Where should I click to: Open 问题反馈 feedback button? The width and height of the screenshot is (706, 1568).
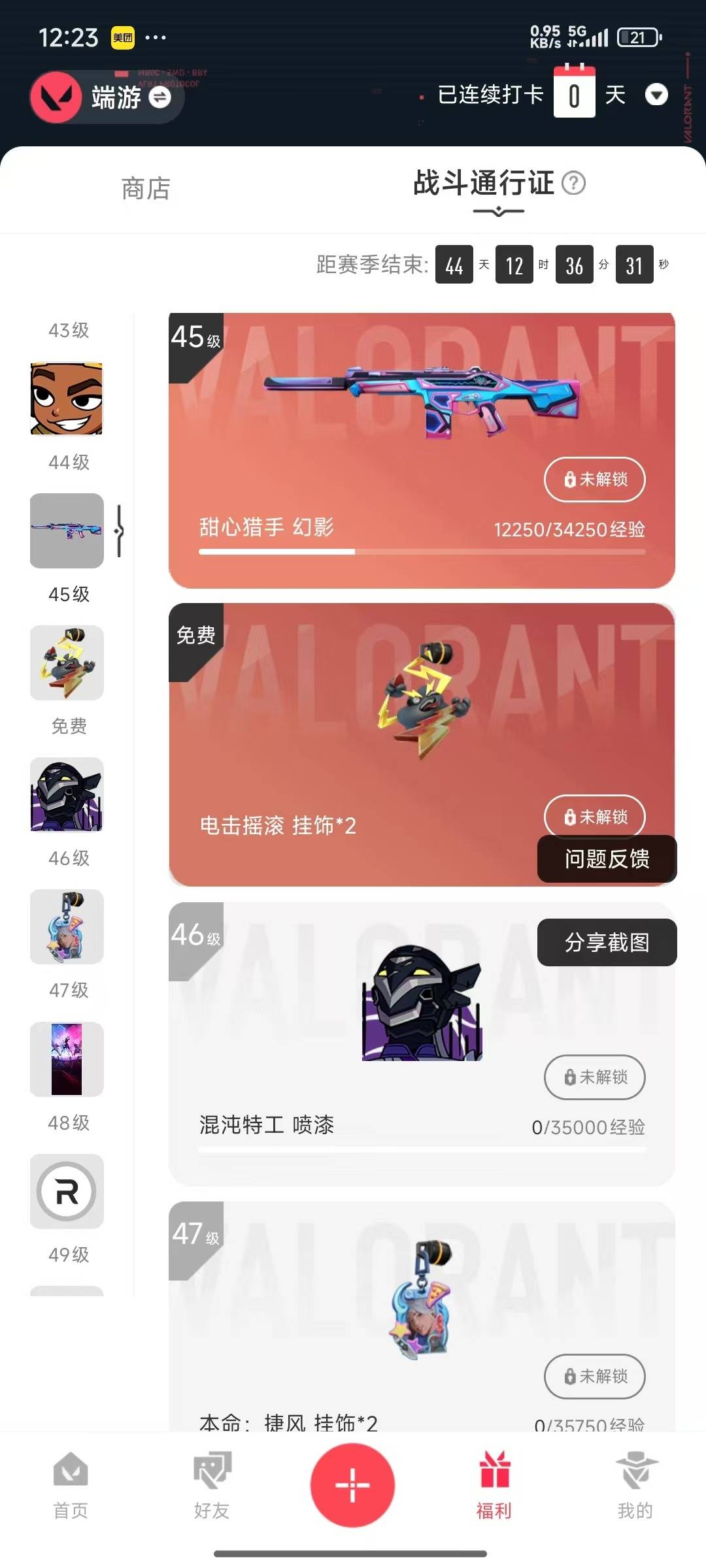(x=605, y=859)
